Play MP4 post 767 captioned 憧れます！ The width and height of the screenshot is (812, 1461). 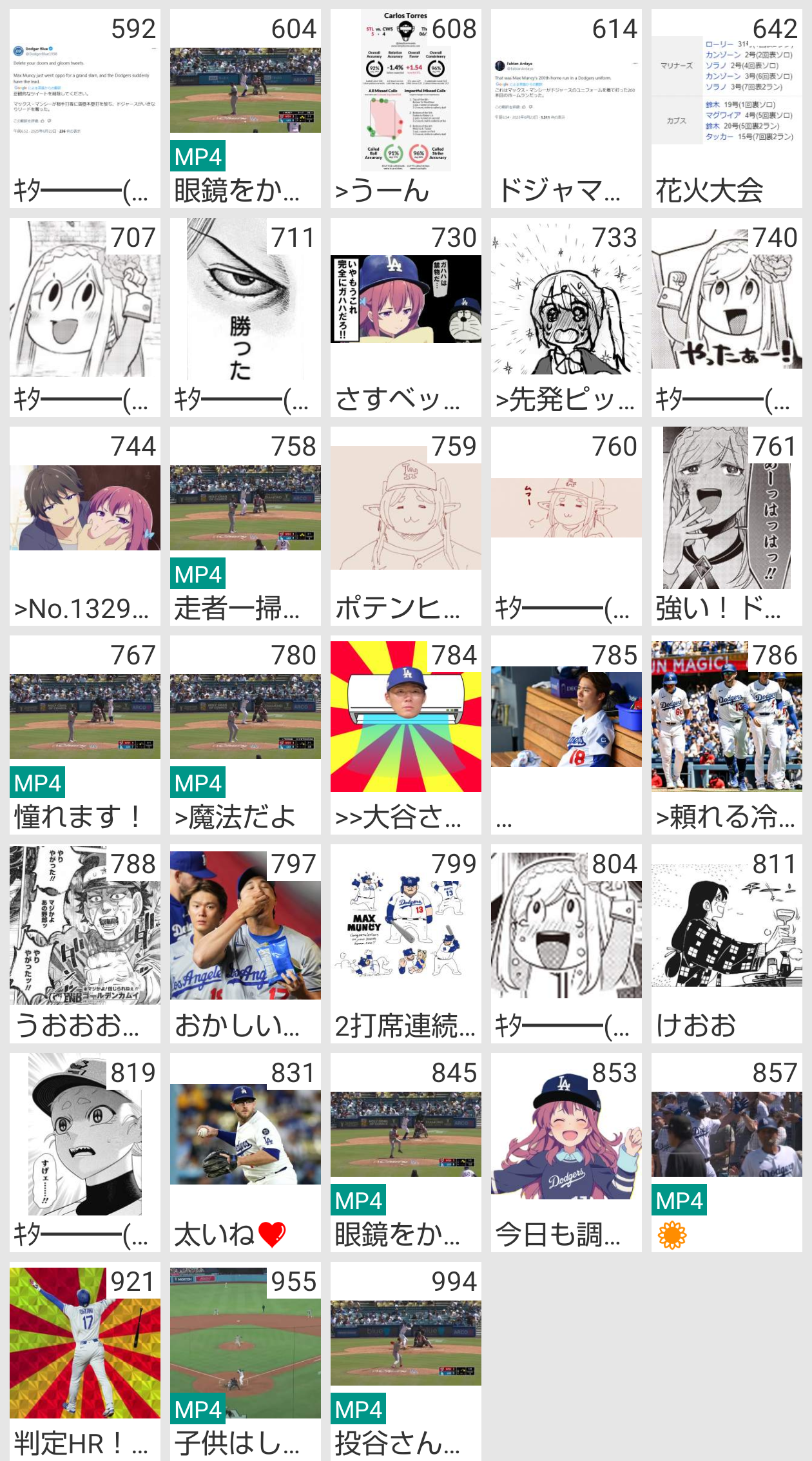[85, 735]
